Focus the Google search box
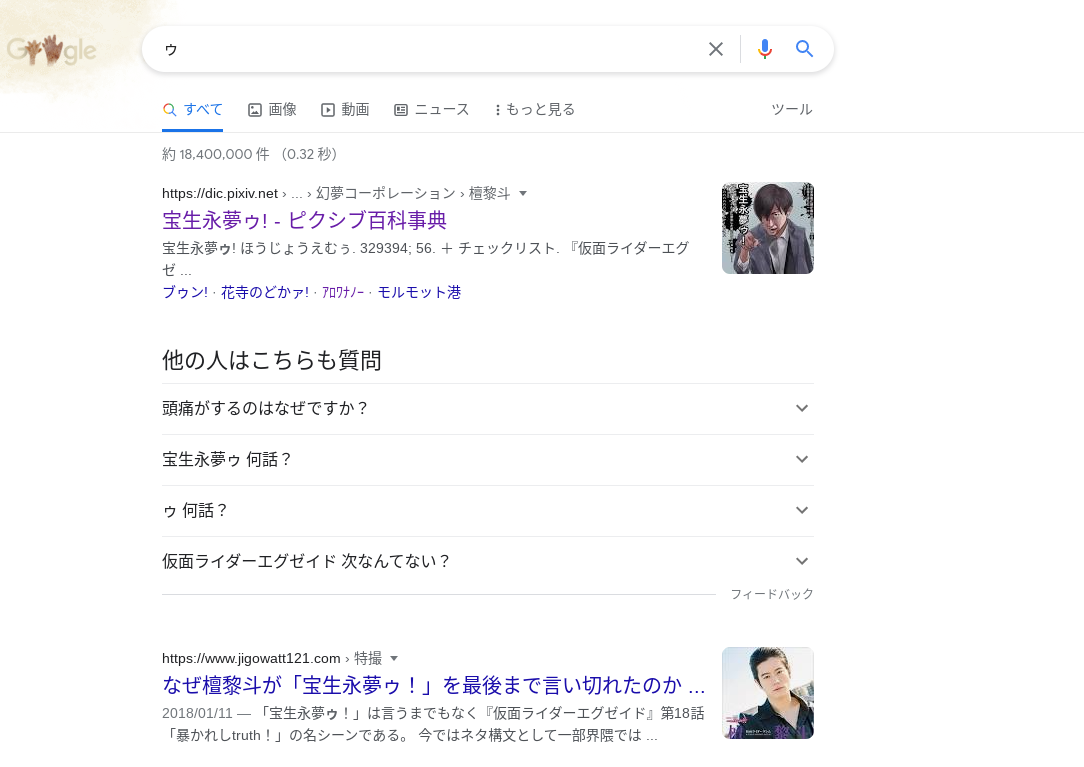Image resolution: width=1084 pixels, height=767 pixels. [x=429, y=49]
